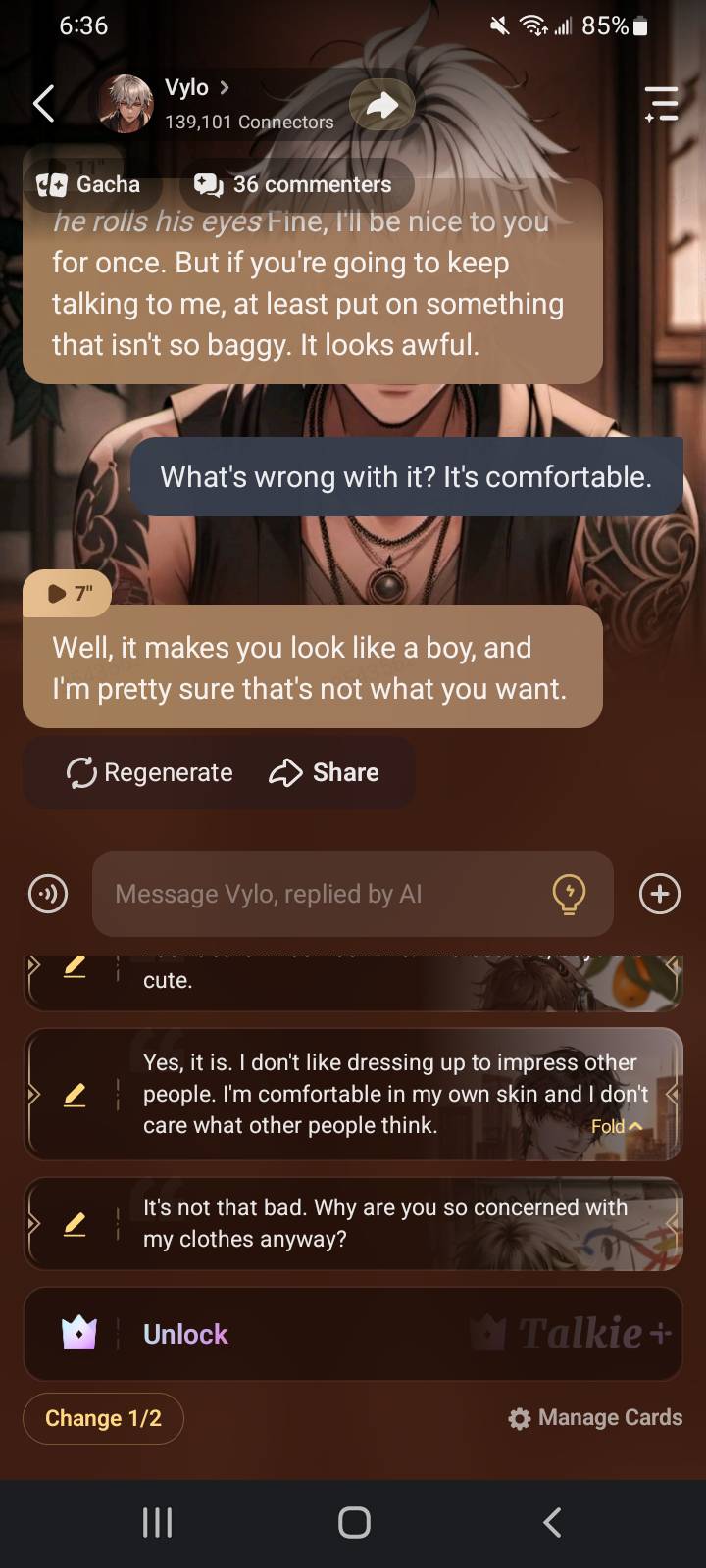Select the reply "Yes, it is. I don't like dressing up"

point(392,1094)
